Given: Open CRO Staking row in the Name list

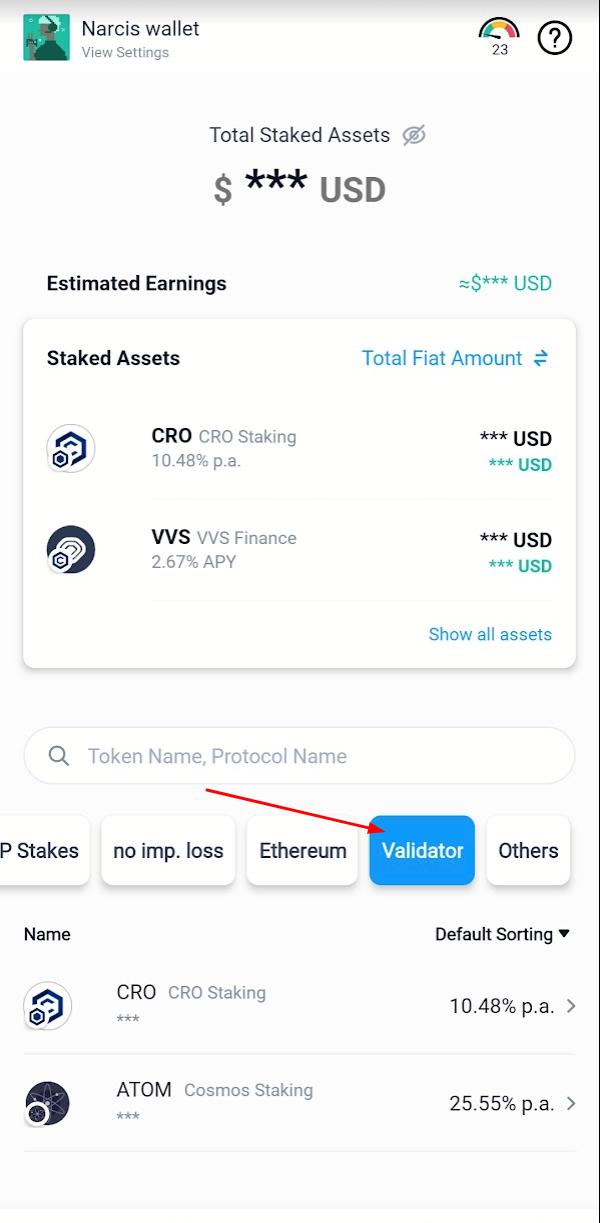Looking at the screenshot, I should coord(299,1005).
